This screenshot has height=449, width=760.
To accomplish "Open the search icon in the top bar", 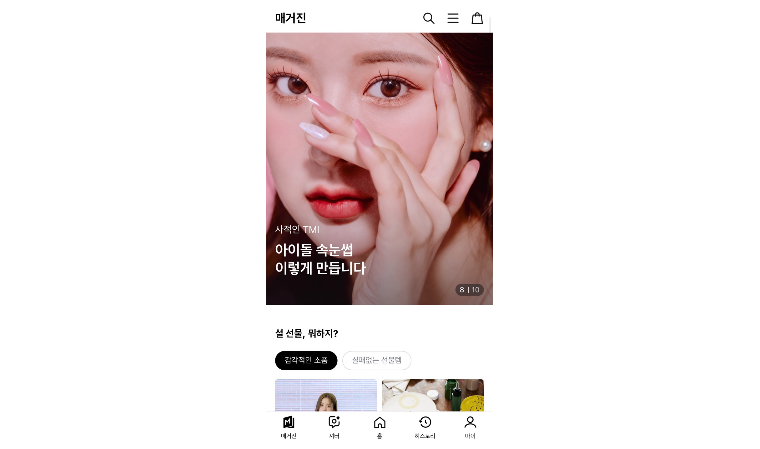I will point(429,18).
